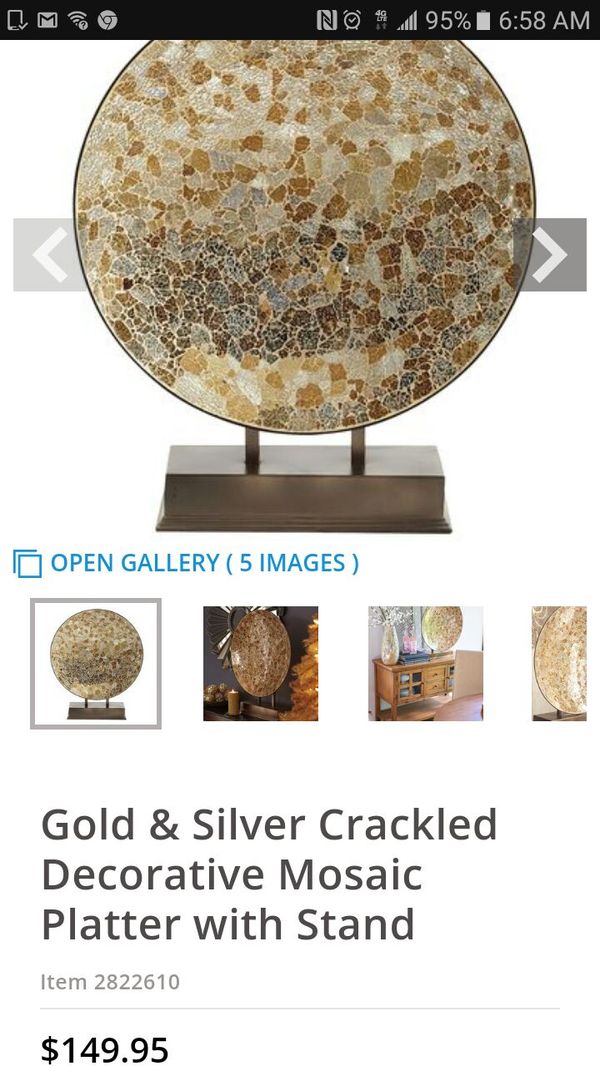Select the first thumbnail of platter on white
The height and width of the screenshot is (1066, 600).
[x=96, y=664]
